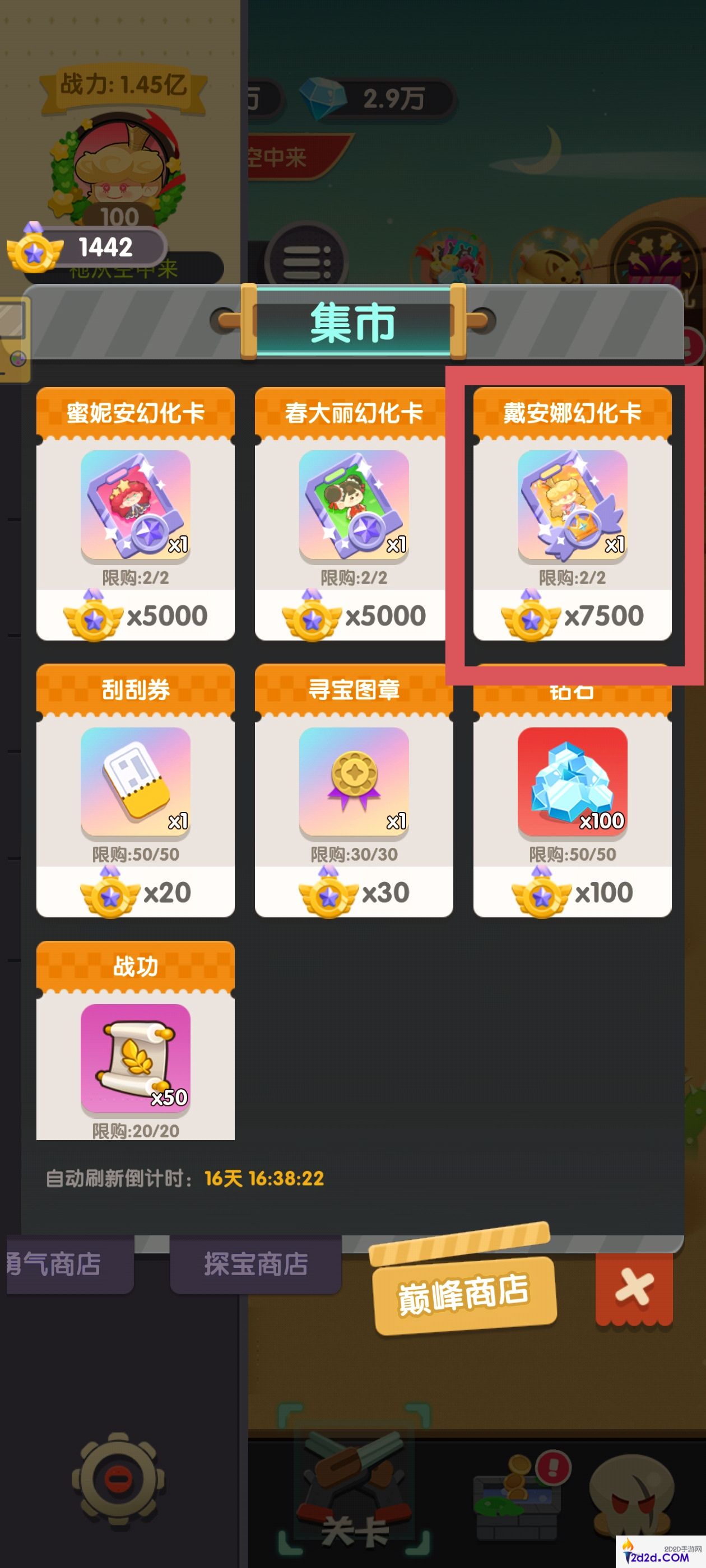Select the 蜜妮安幻化卡 card thumbnail
This screenshot has width=706, height=1568.
(135, 505)
